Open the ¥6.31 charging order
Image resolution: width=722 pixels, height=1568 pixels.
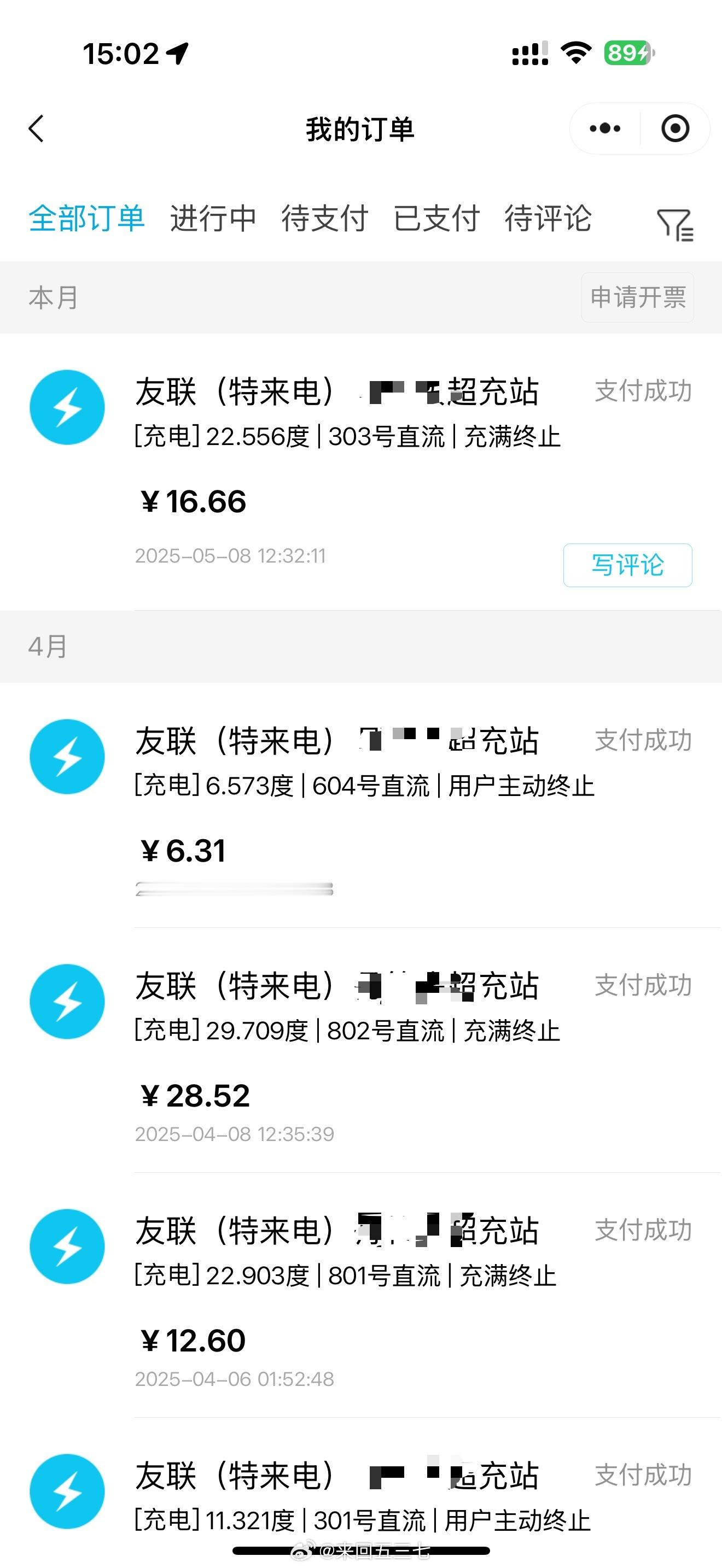(361, 805)
